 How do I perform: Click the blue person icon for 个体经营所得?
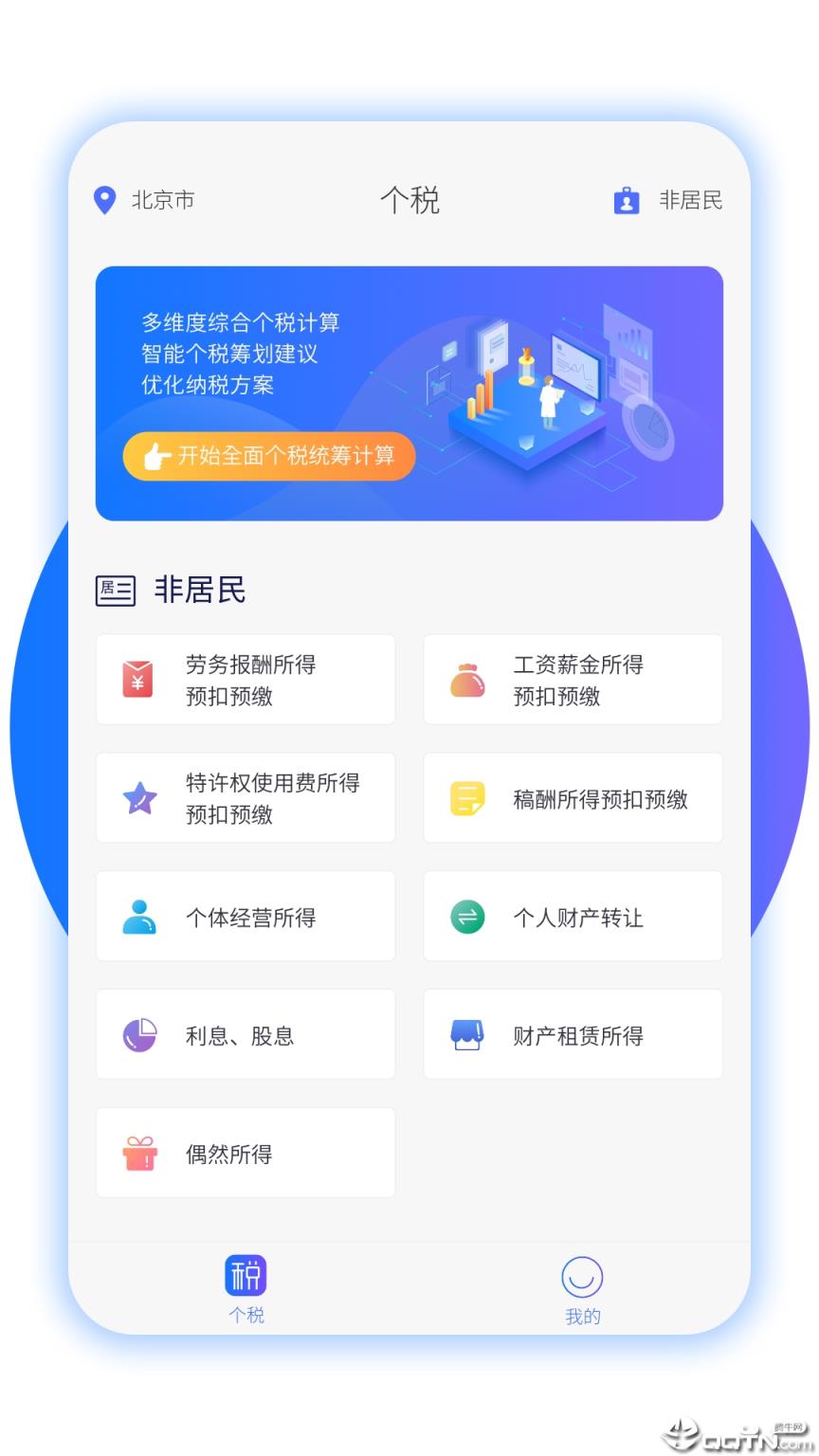coord(138,916)
